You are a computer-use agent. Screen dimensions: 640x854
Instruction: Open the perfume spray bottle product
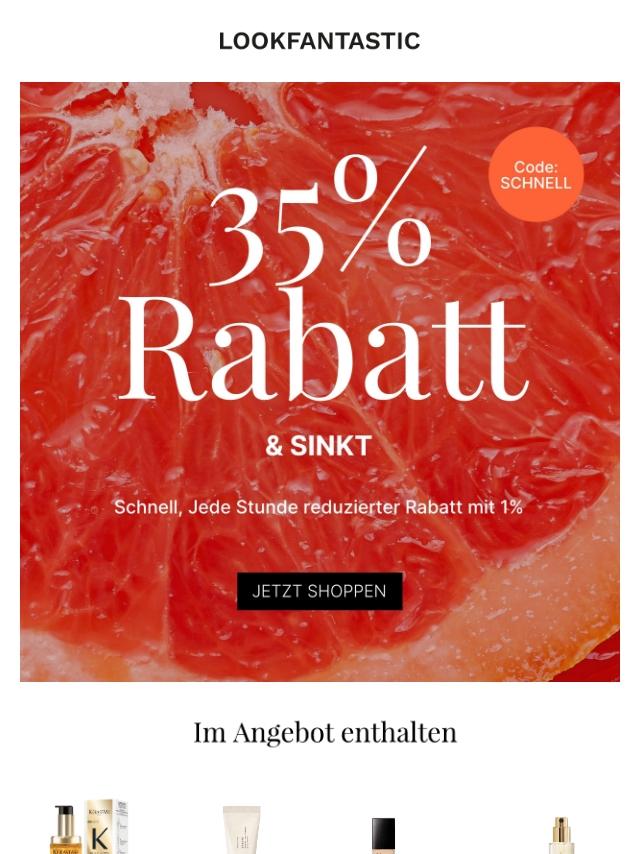tap(561, 834)
